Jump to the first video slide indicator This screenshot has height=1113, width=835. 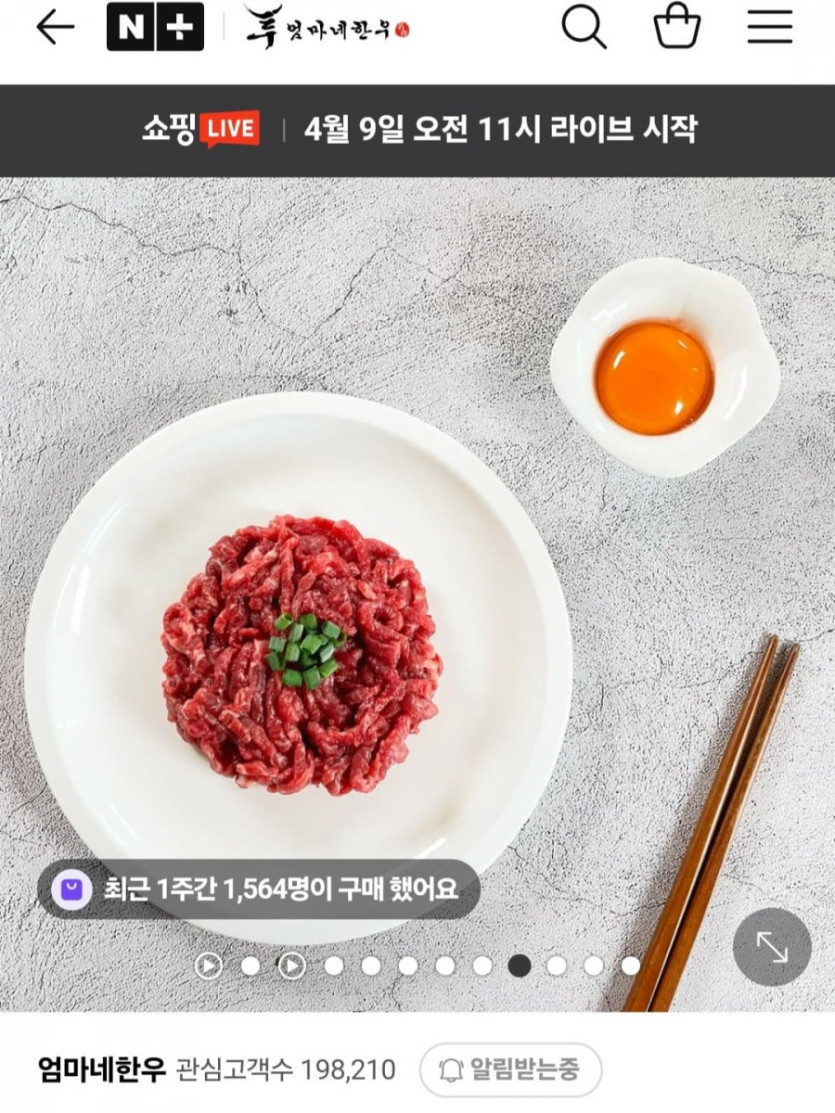[209, 965]
